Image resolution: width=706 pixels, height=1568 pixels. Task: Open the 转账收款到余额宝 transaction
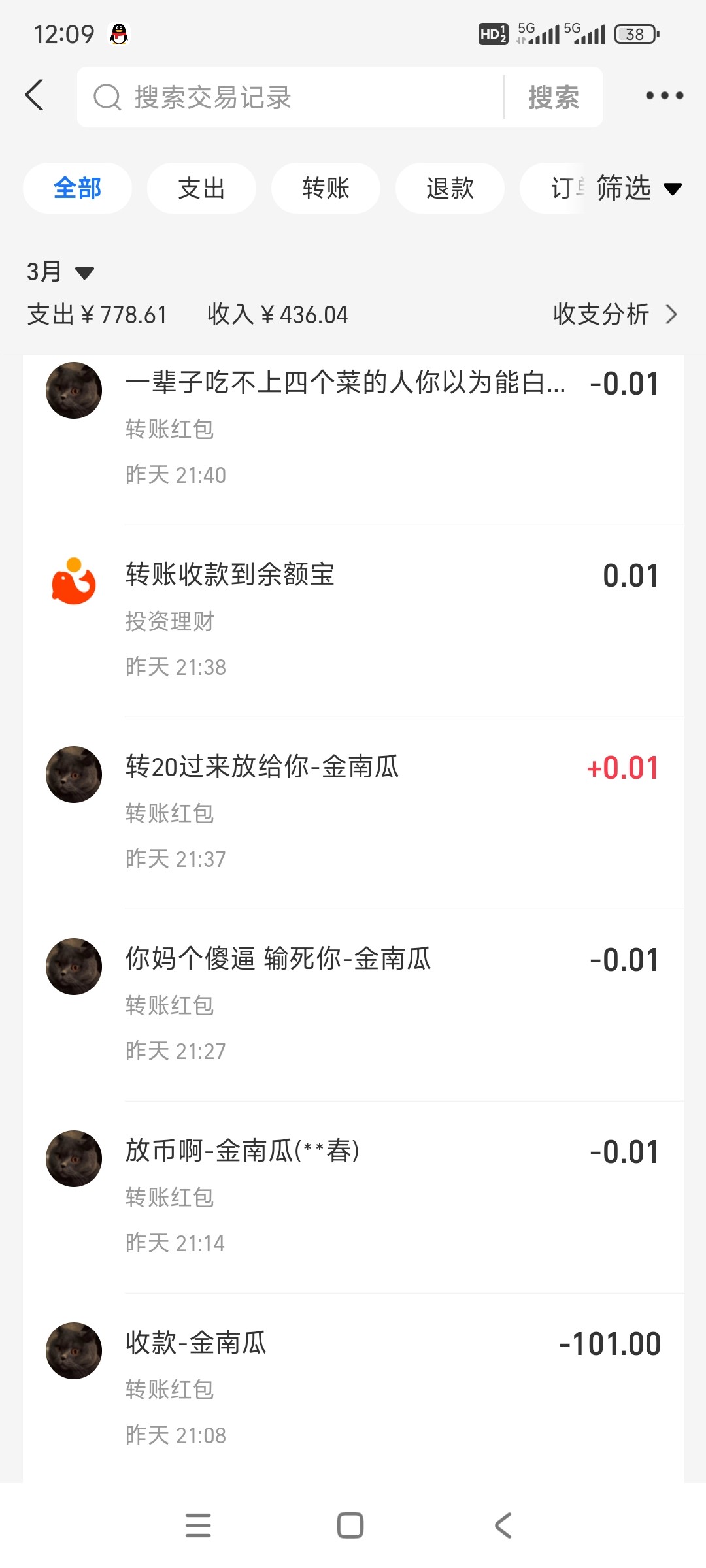[x=353, y=620]
